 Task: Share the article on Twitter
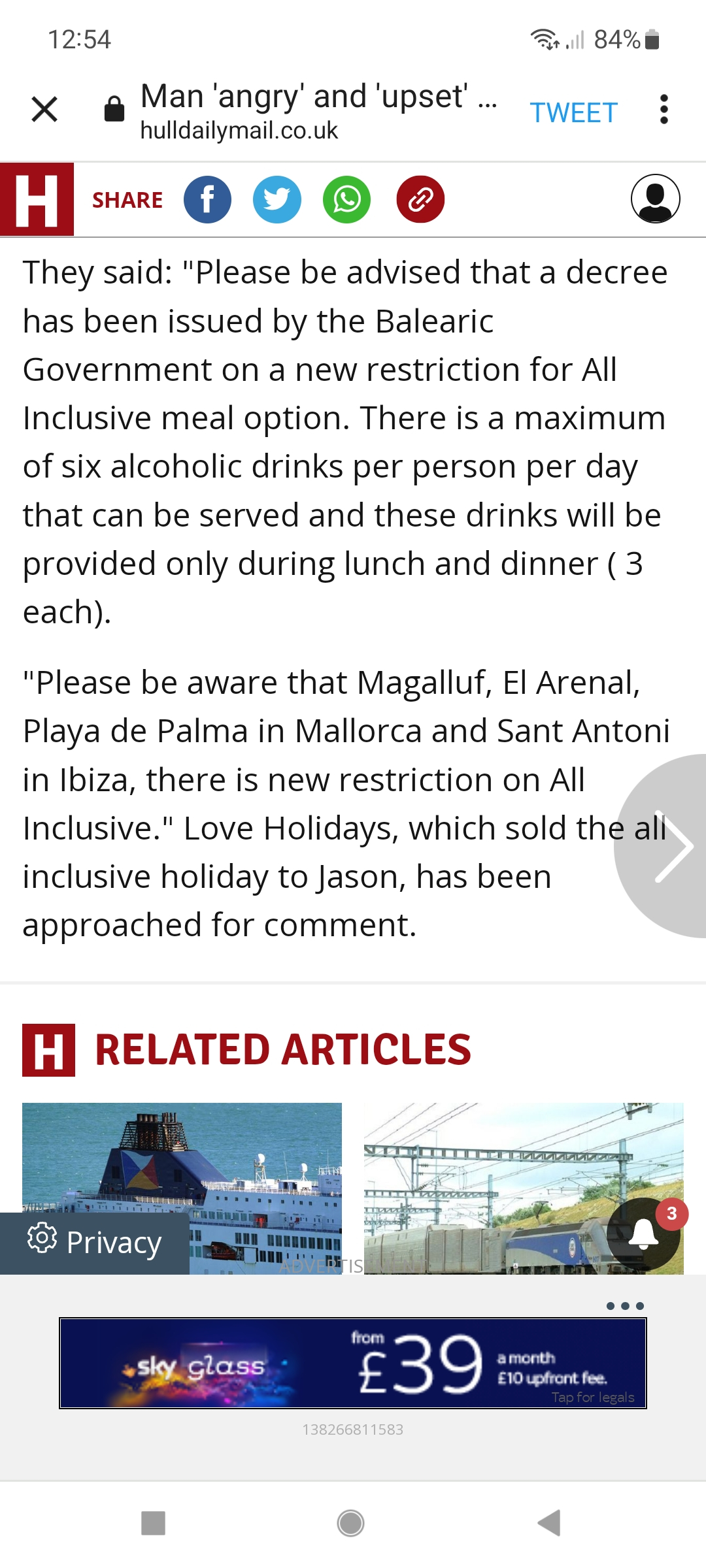pyautogui.click(x=277, y=199)
